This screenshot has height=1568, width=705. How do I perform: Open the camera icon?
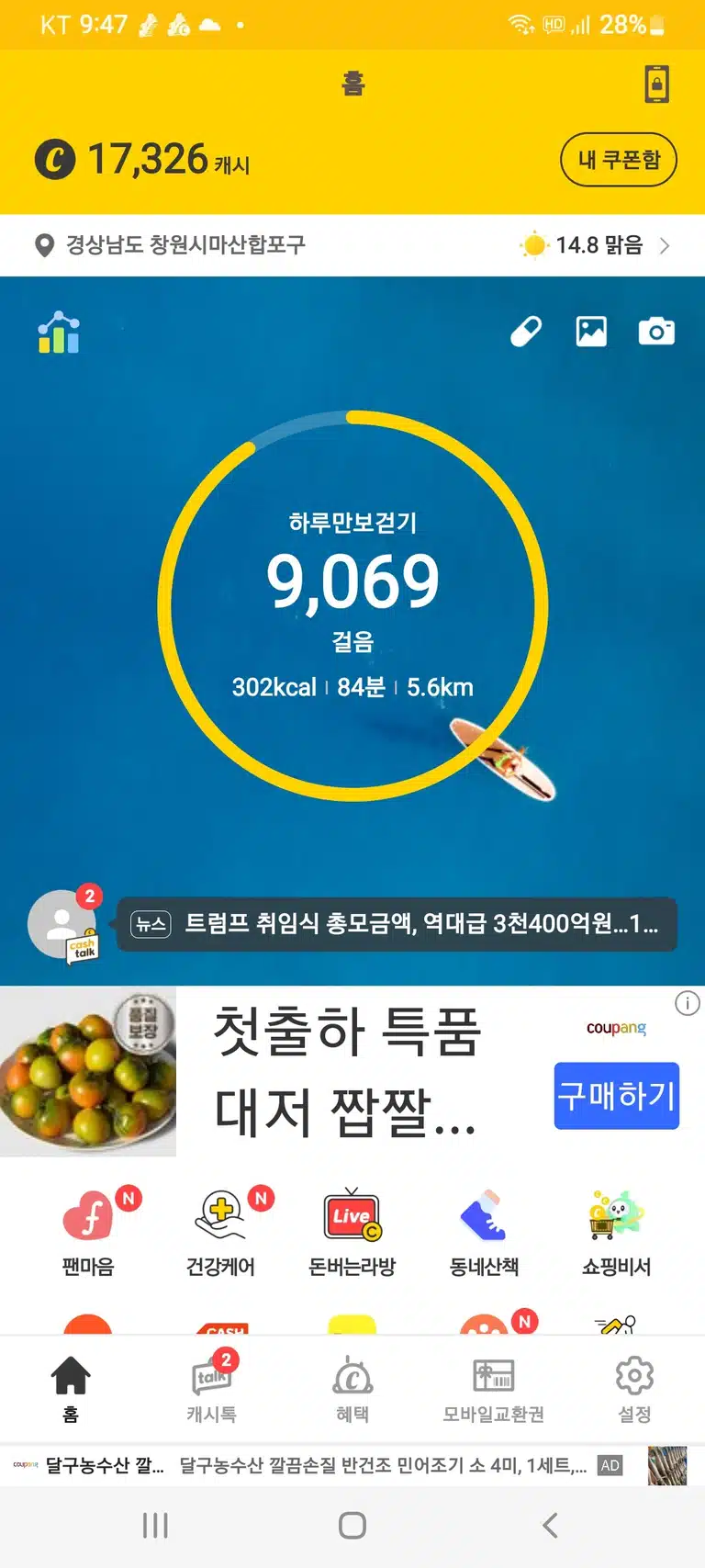tap(656, 331)
